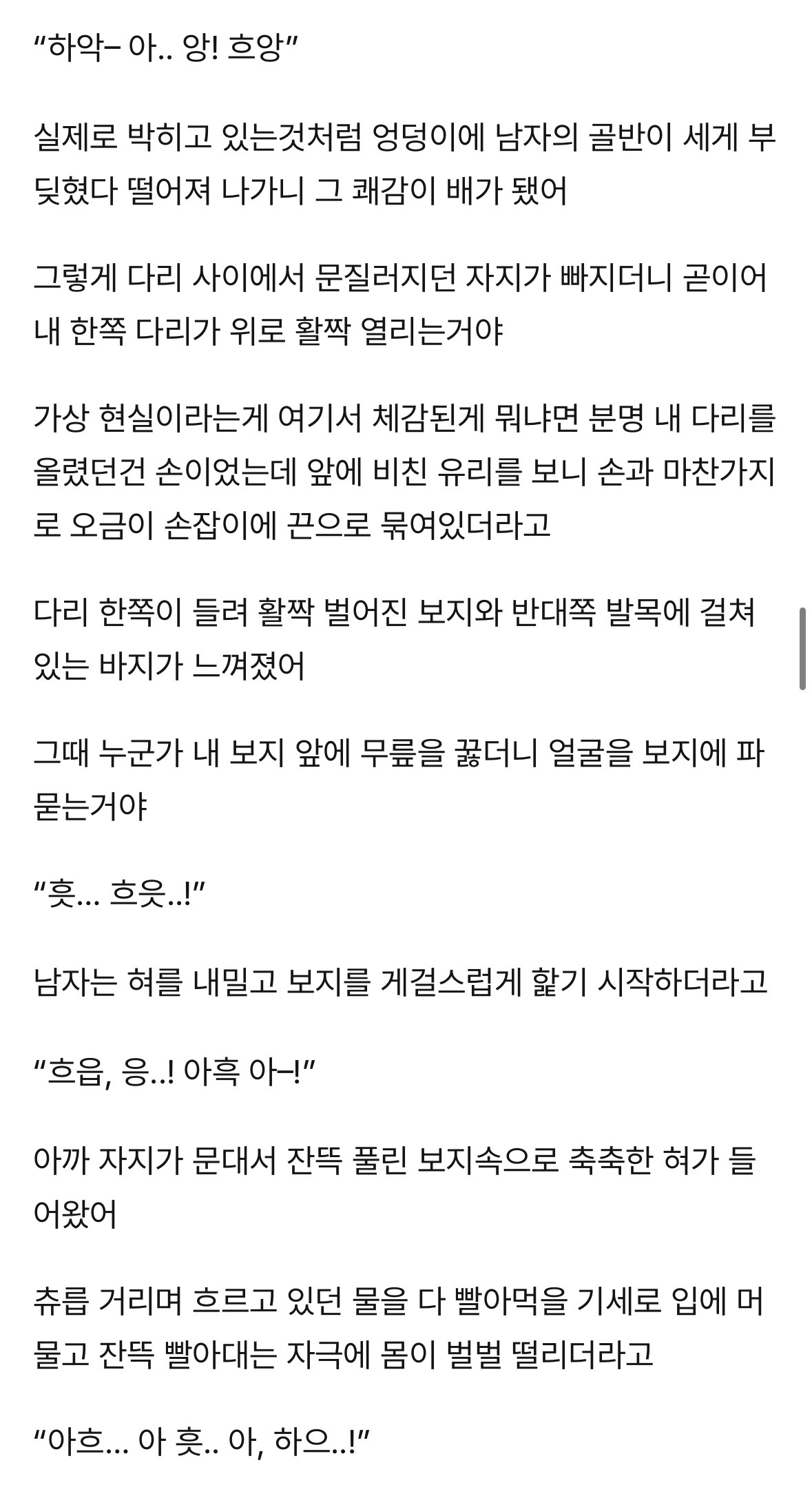Tap the scrollbar handle on the right edge

pos(802,649)
